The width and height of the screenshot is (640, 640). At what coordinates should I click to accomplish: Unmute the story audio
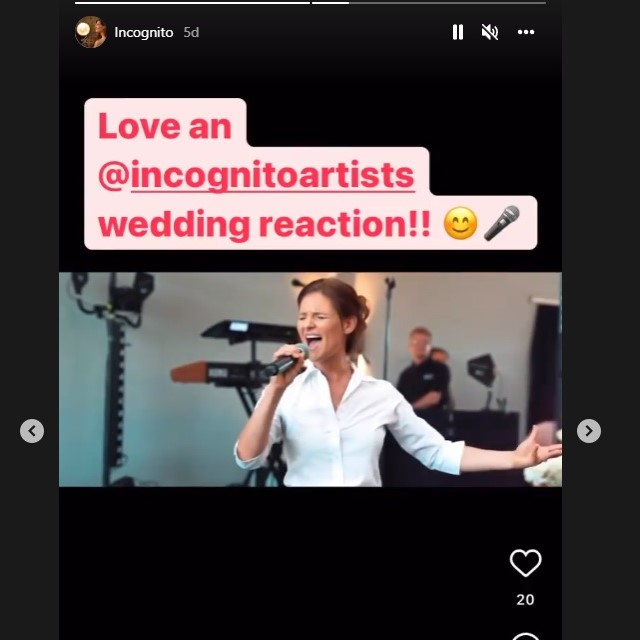[x=490, y=32]
